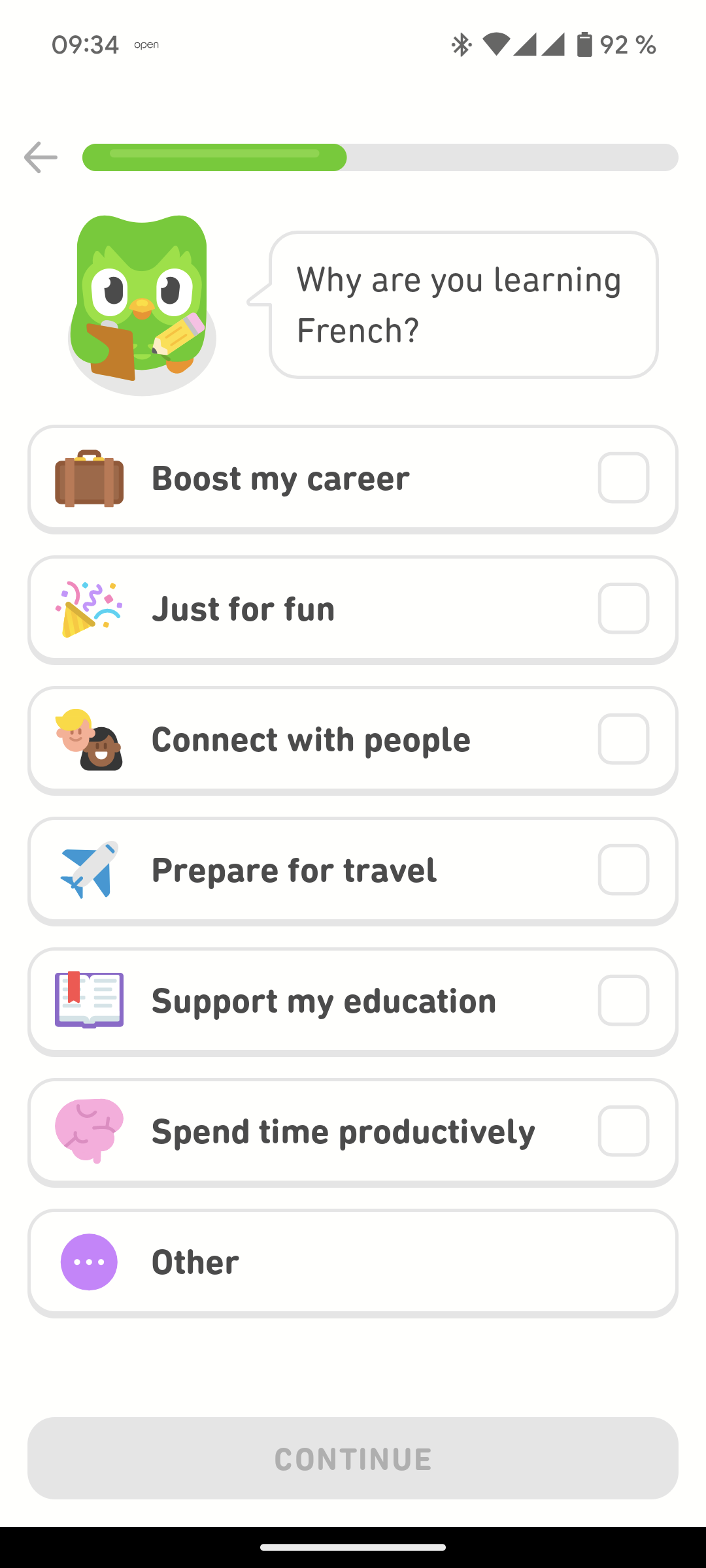706x1568 pixels.
Task: Select Support my education
Action: pyautogui.click(x=353, y=1001)
